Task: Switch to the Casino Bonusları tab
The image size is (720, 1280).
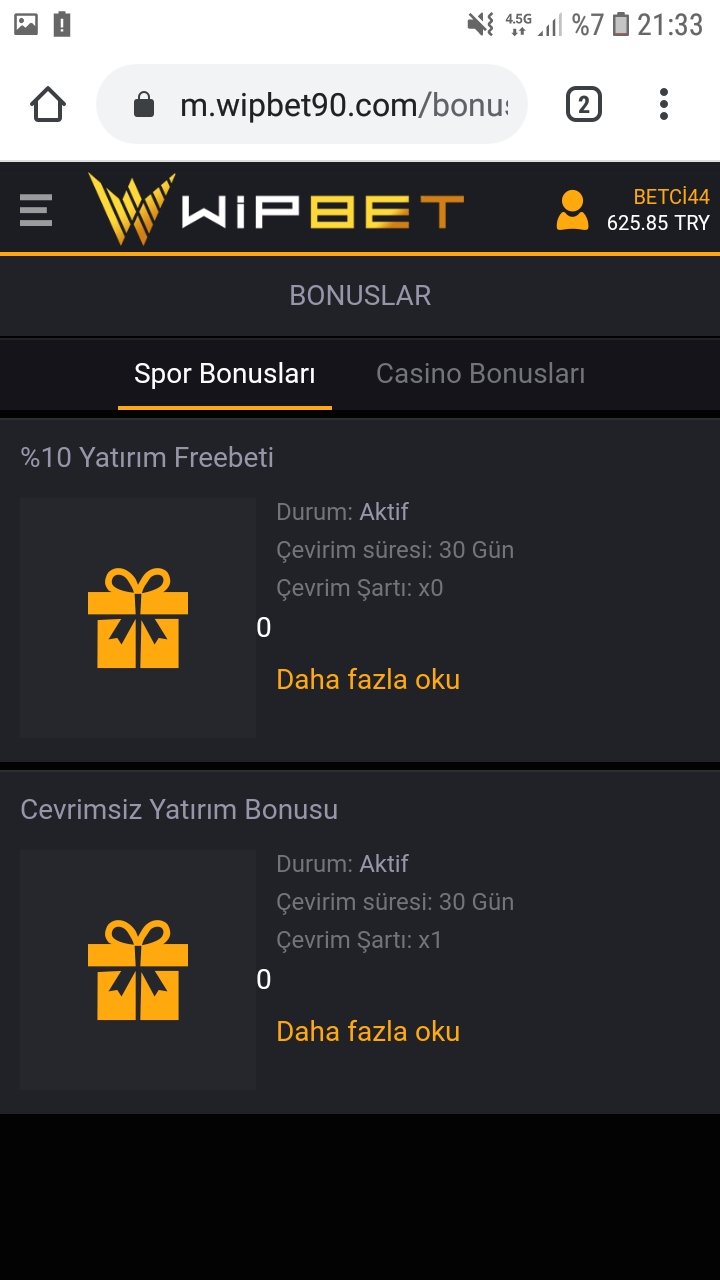Action: click(x=480, y=374)
